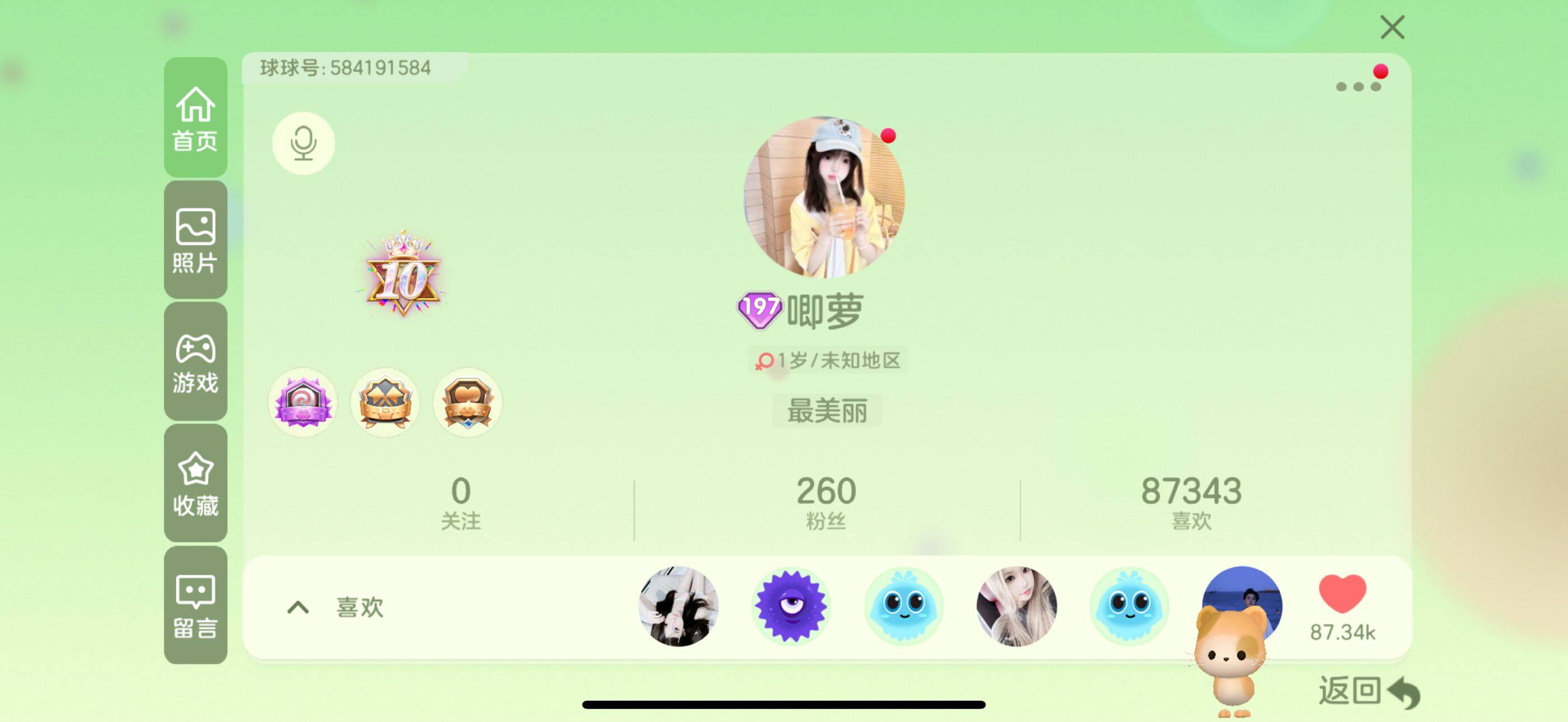Screen dimensions: 1568x722
Task: View the 关注 following list
Action: pos(461,503)
